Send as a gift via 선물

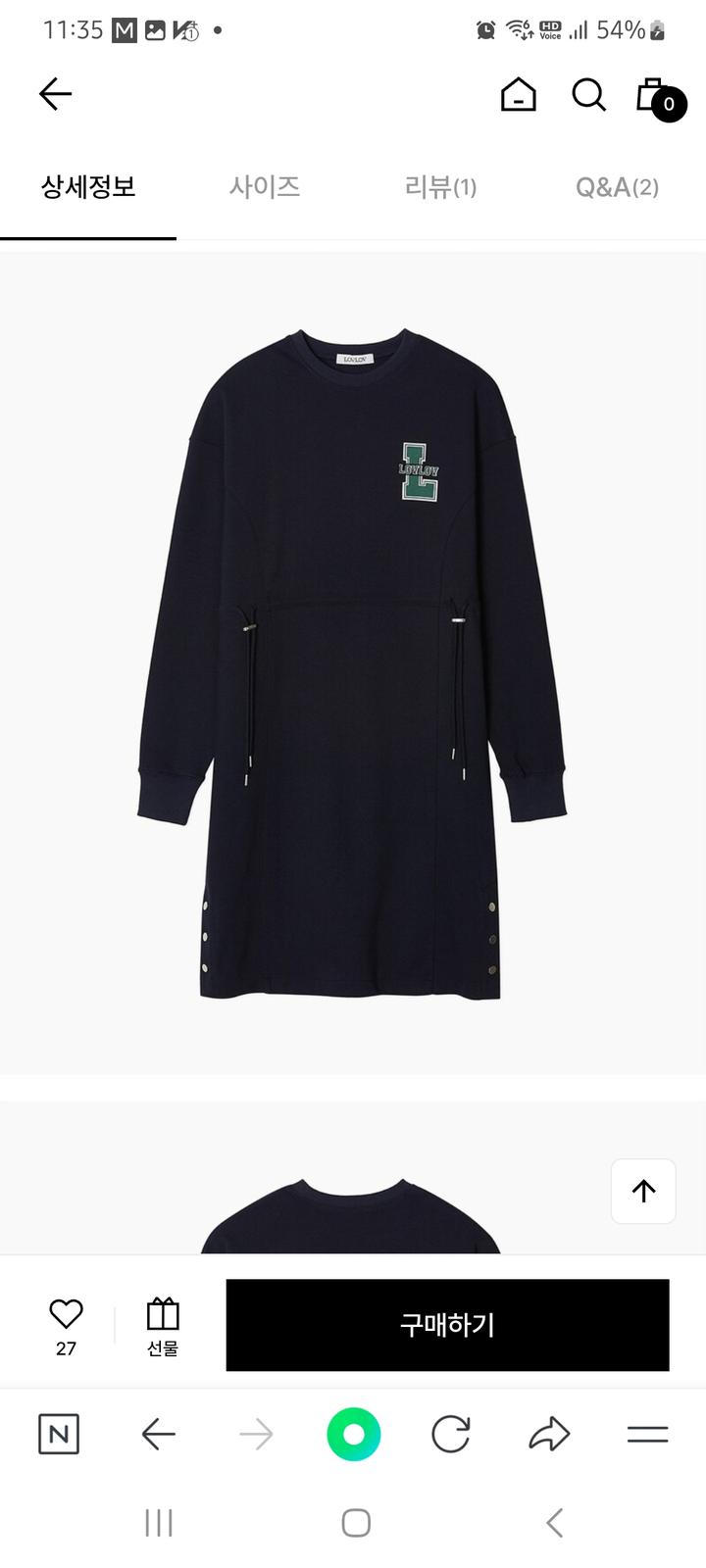pos(163,1326)
